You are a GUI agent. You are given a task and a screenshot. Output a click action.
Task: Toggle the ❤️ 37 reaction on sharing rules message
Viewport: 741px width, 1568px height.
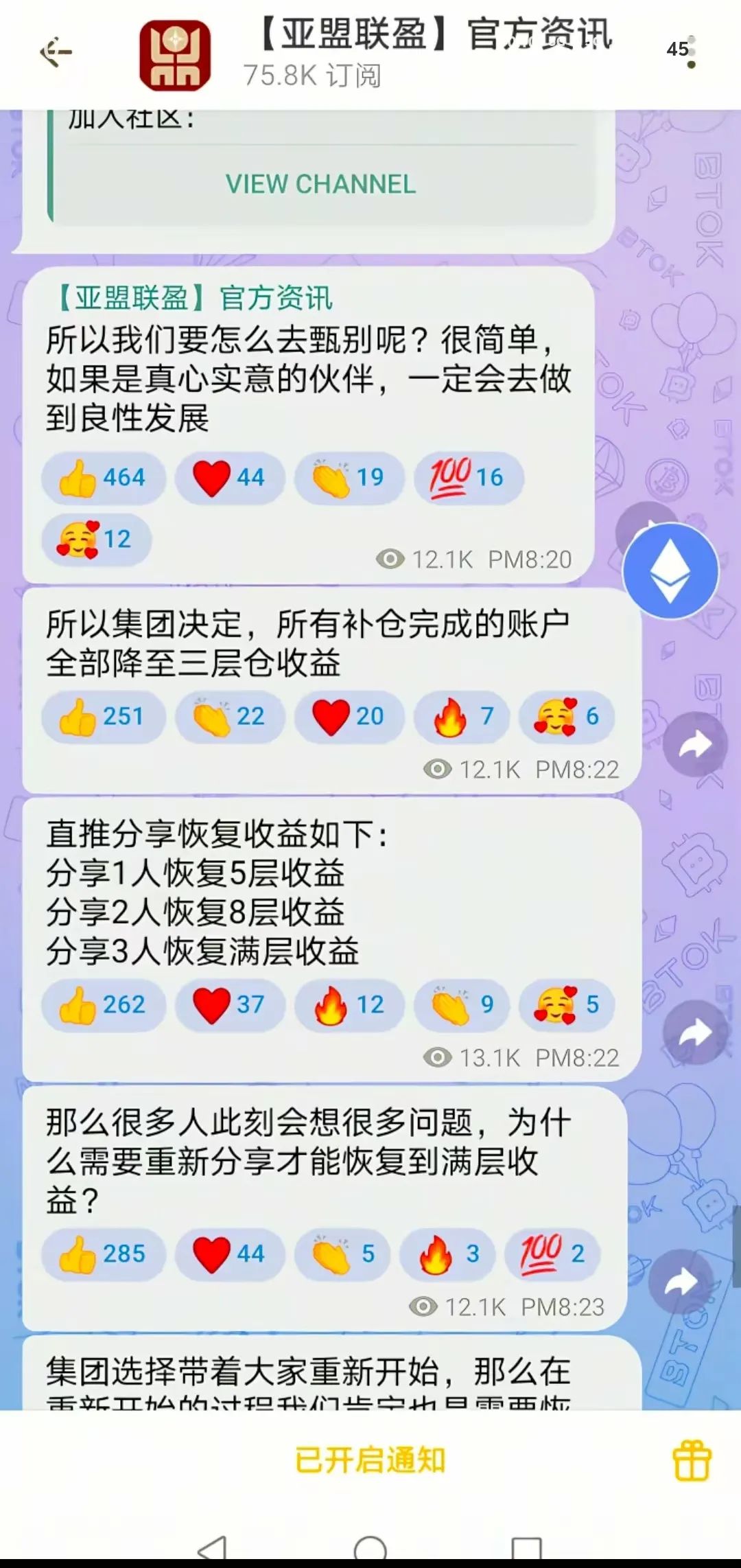(x=229, y=1005)
